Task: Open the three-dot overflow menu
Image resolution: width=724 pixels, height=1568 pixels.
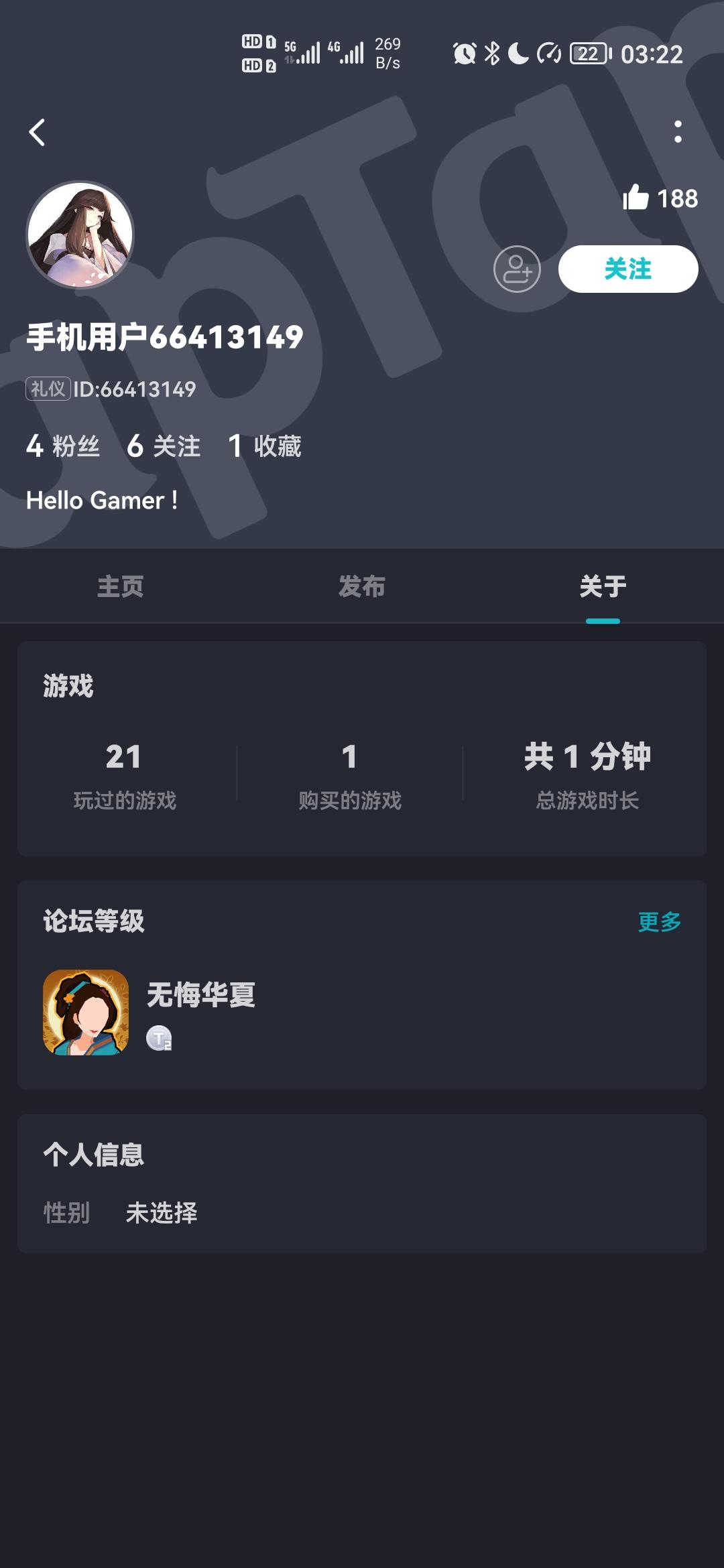Action: click(x=678, y=132)
